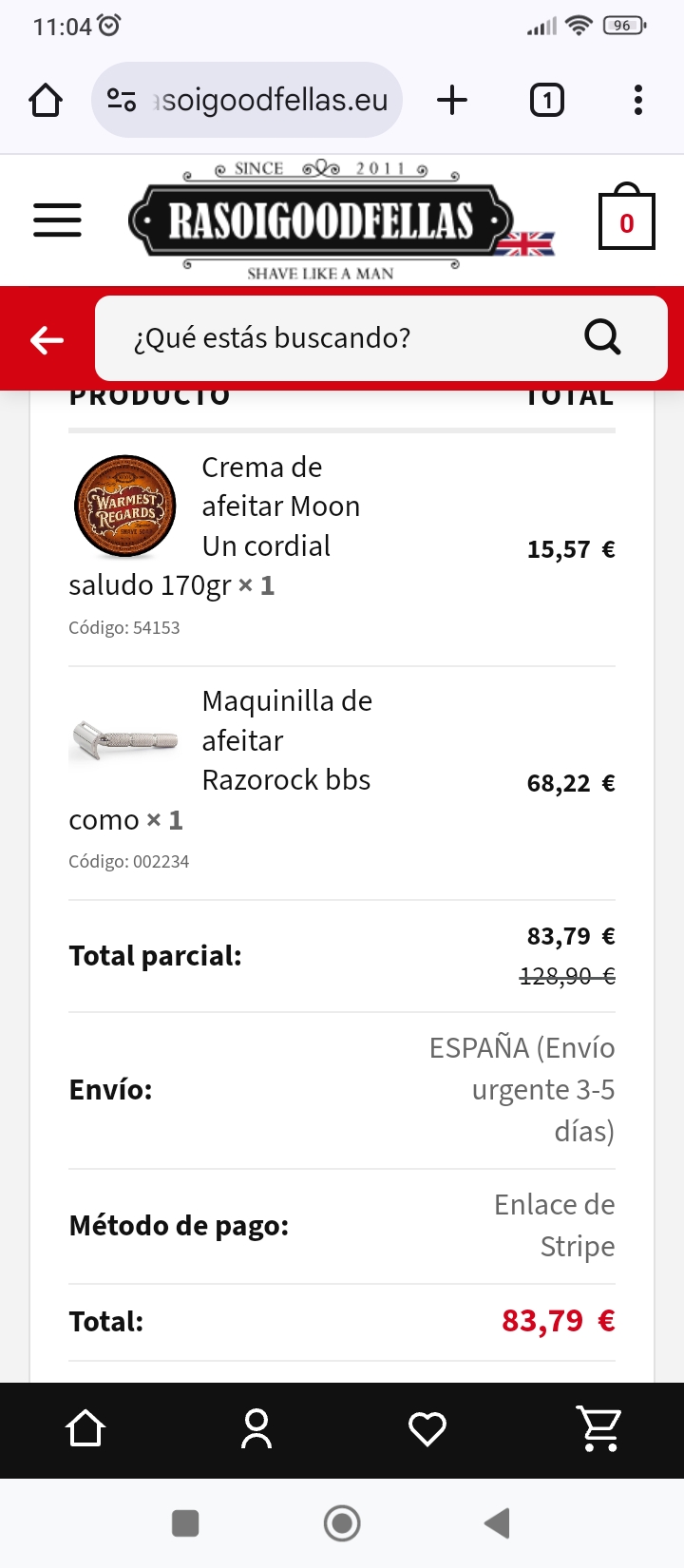684x1568 pixels.
Task: Show the open tabs switcher
Action: coord(546,100)
